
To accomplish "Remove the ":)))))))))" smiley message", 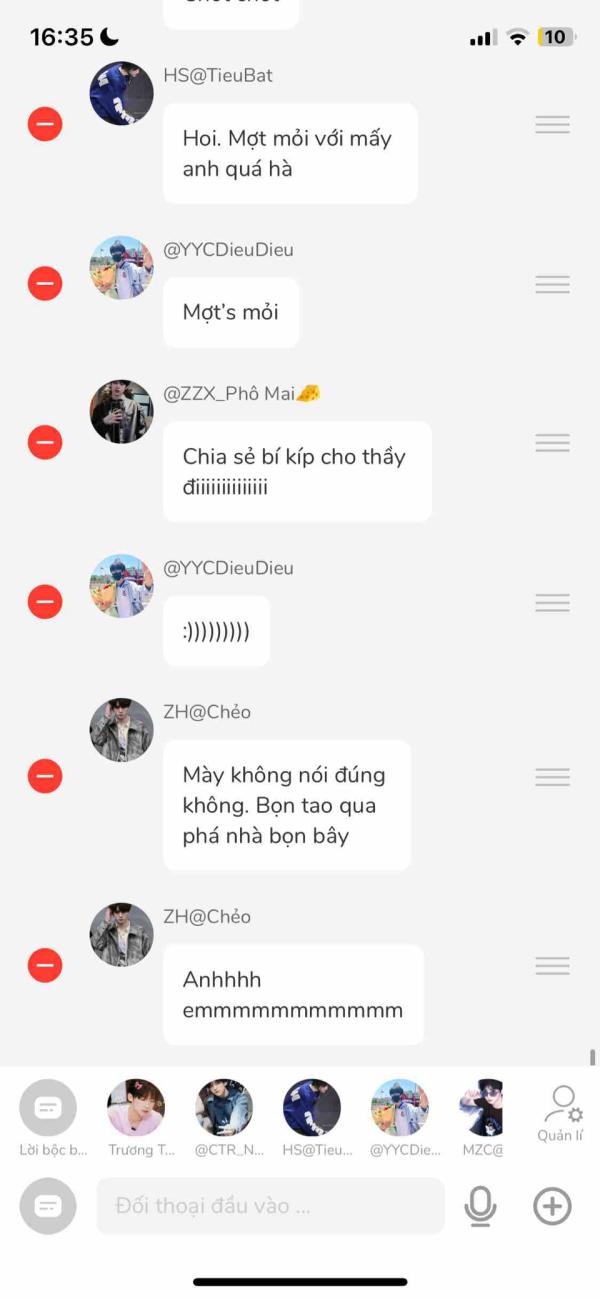I will [45, 602].
